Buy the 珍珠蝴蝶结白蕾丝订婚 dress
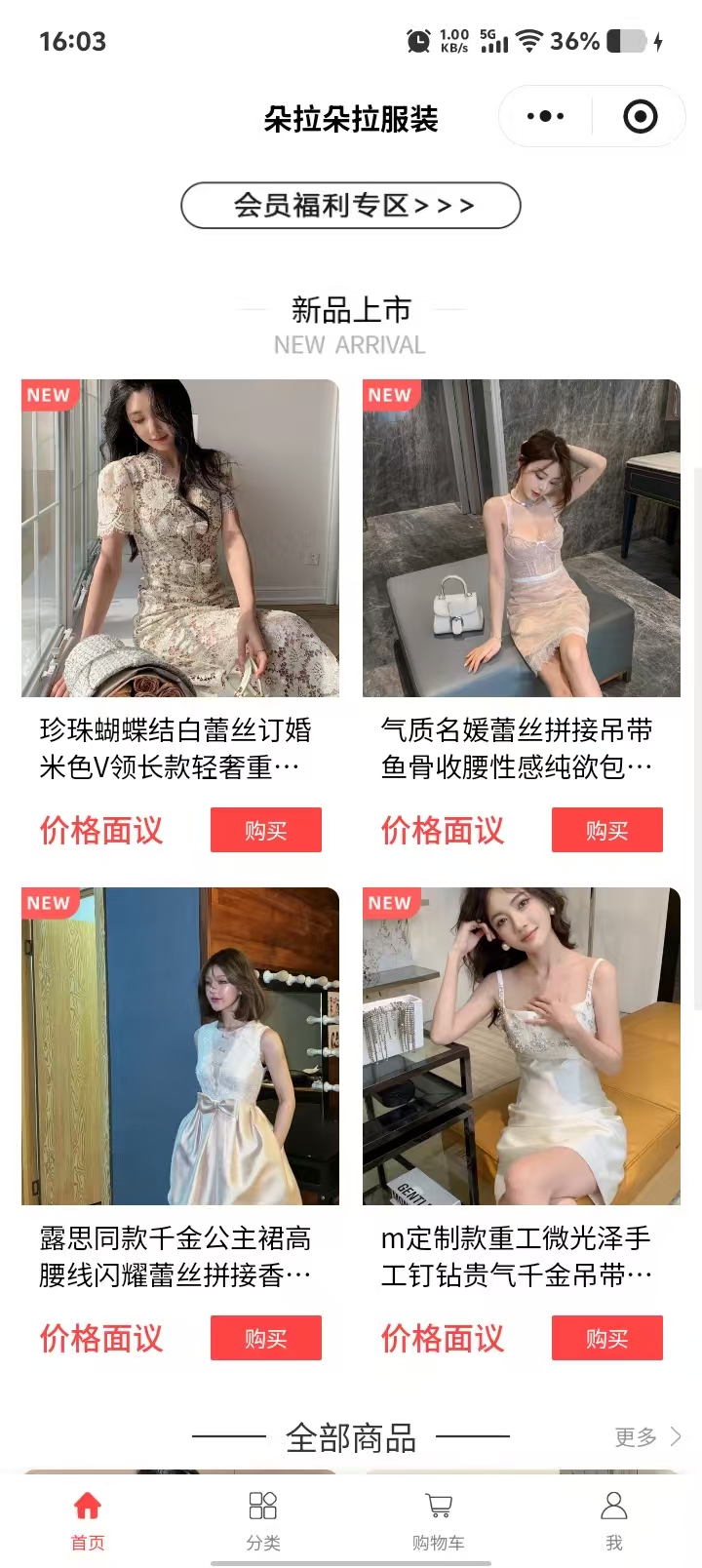The image size is (702, 1568). point(266,830)
